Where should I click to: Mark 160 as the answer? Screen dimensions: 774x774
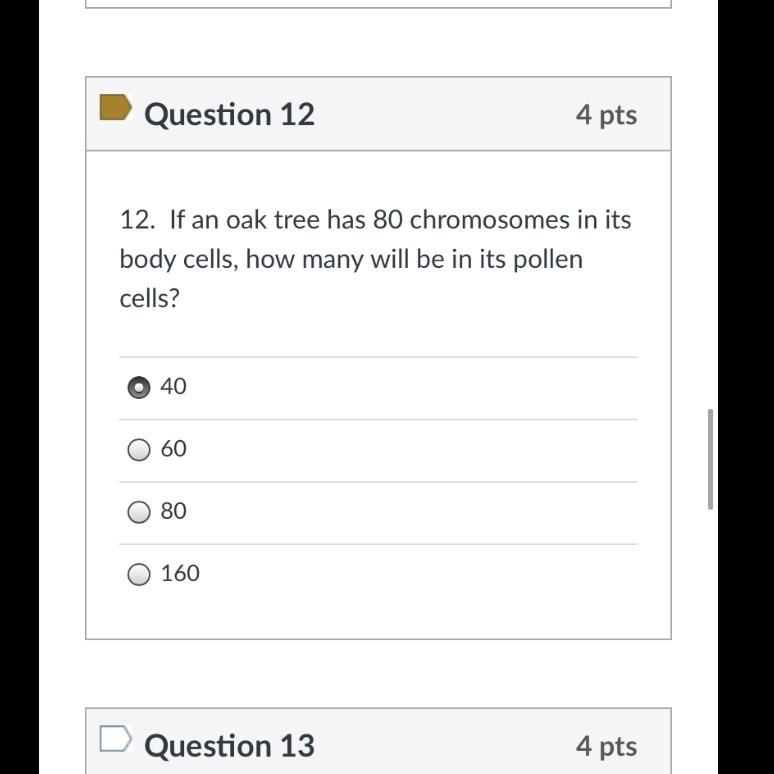[x=139, y=575]
